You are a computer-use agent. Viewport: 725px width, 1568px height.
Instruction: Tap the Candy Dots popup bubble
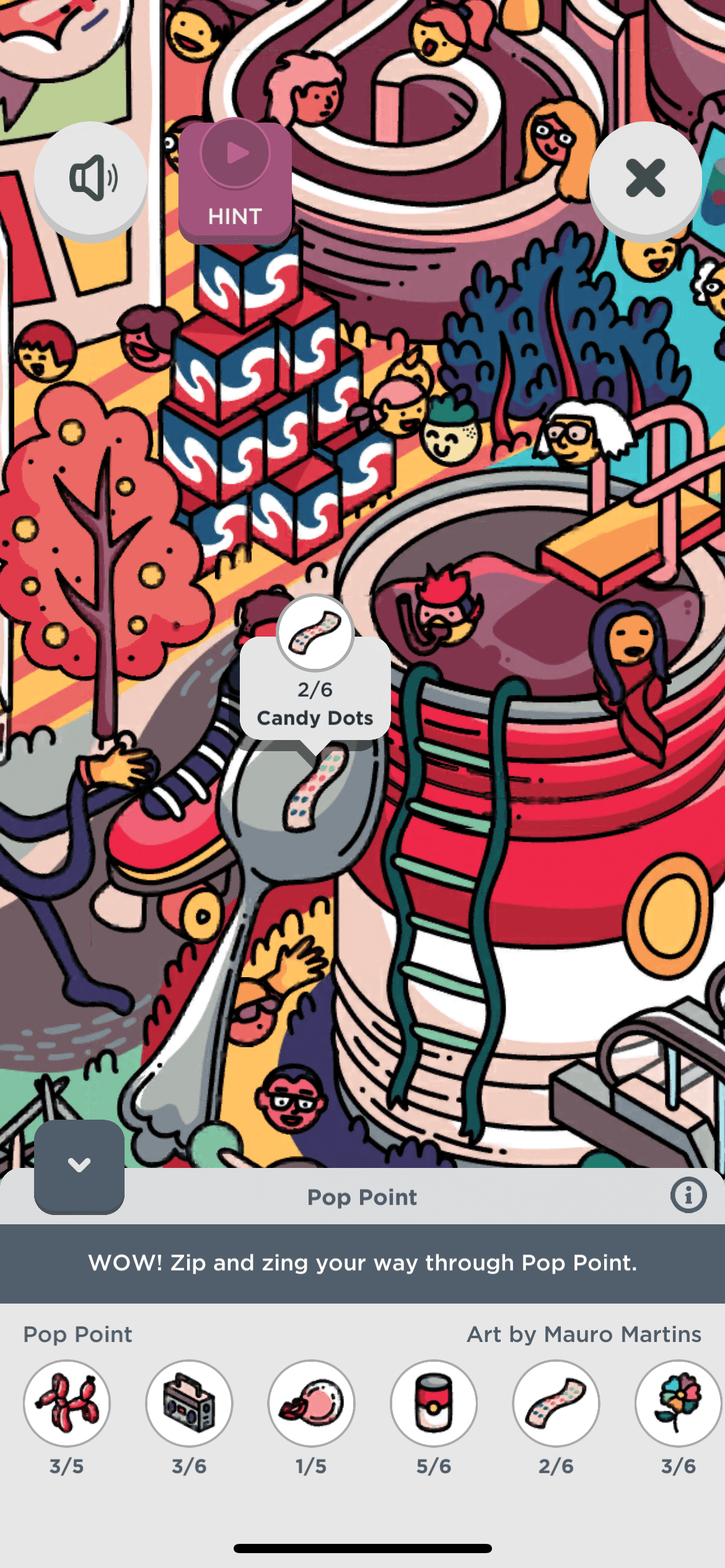315,687
